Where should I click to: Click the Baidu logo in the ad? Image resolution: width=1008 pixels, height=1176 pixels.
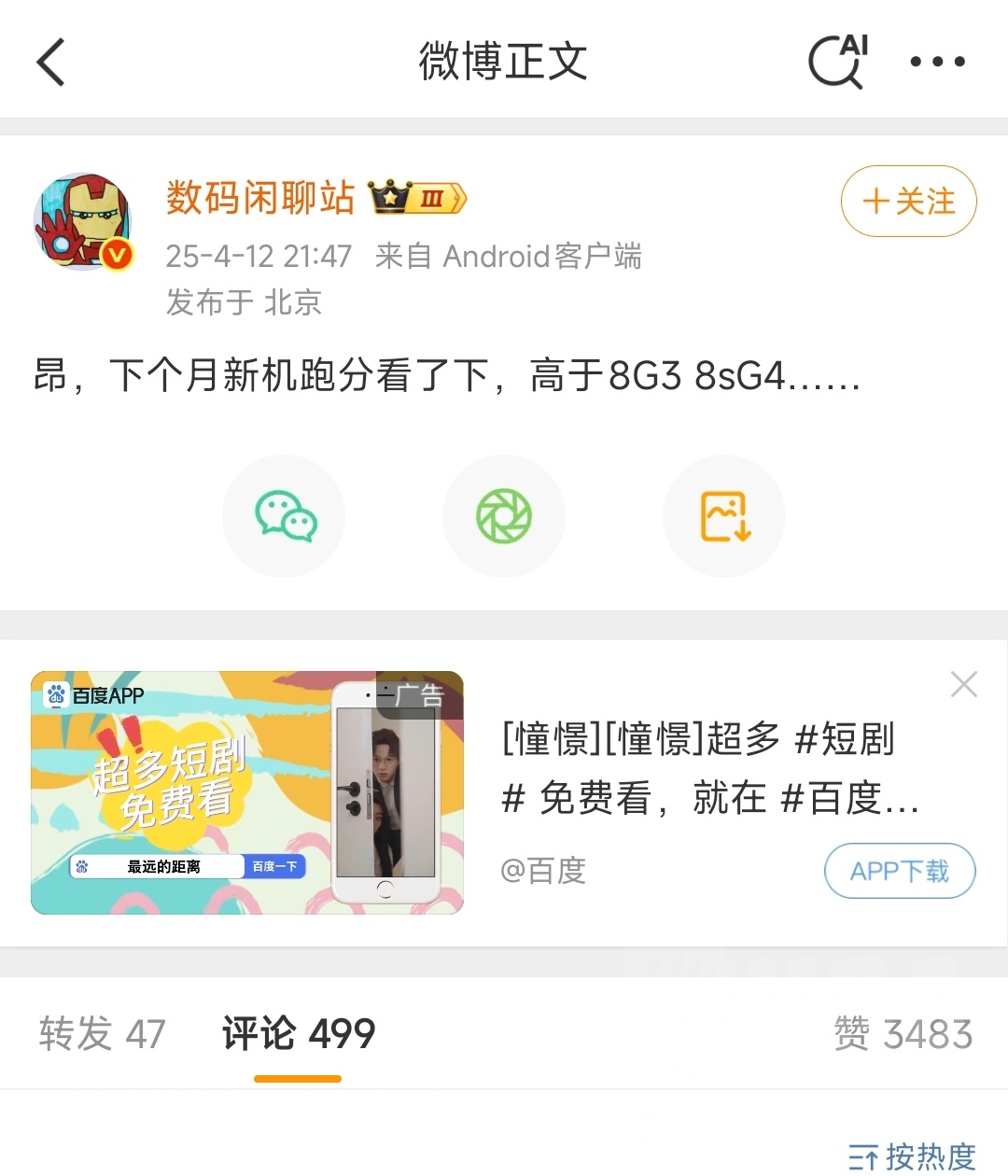click(52, 694)
